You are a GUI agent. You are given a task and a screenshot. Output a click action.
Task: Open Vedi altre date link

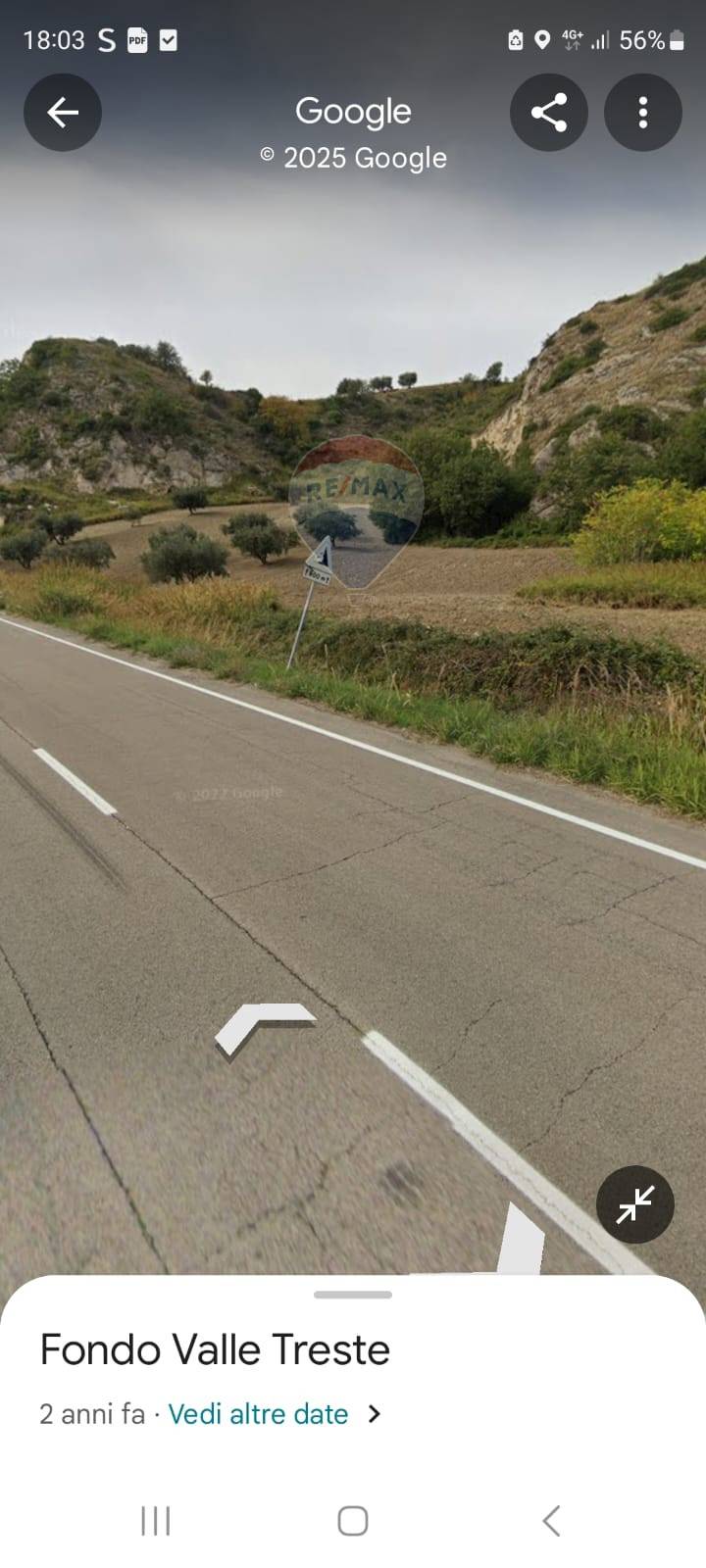tap(259, 1414)
